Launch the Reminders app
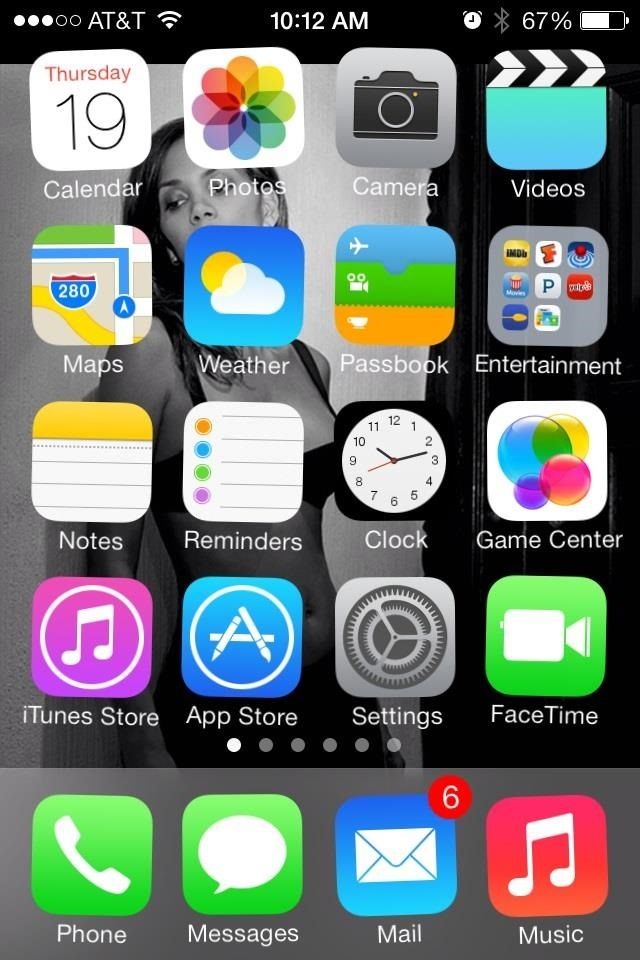Image resolution: width=640 pixels, height=960 pixels. (x=243, y=461)
